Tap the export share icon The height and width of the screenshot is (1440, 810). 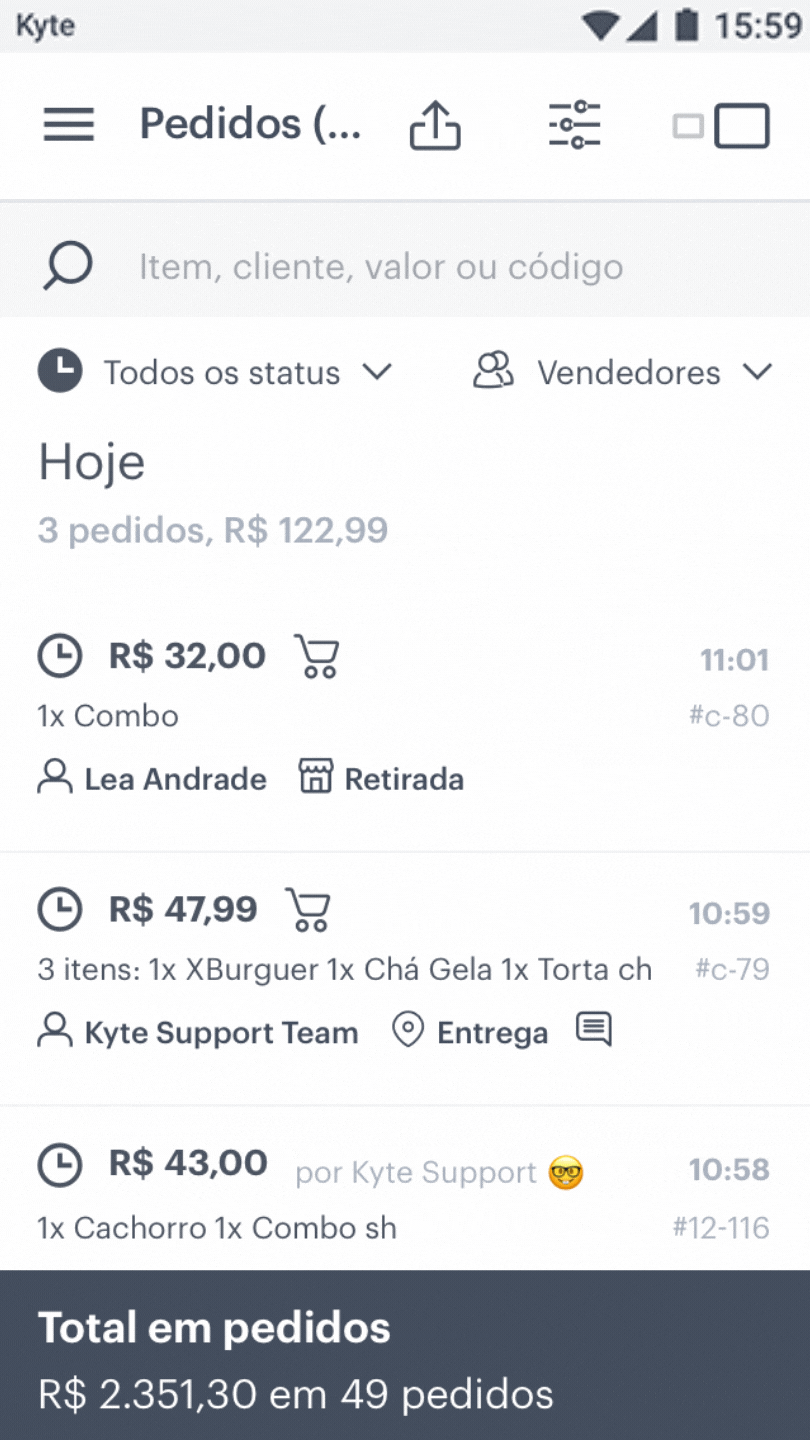[x=435, y=126]
